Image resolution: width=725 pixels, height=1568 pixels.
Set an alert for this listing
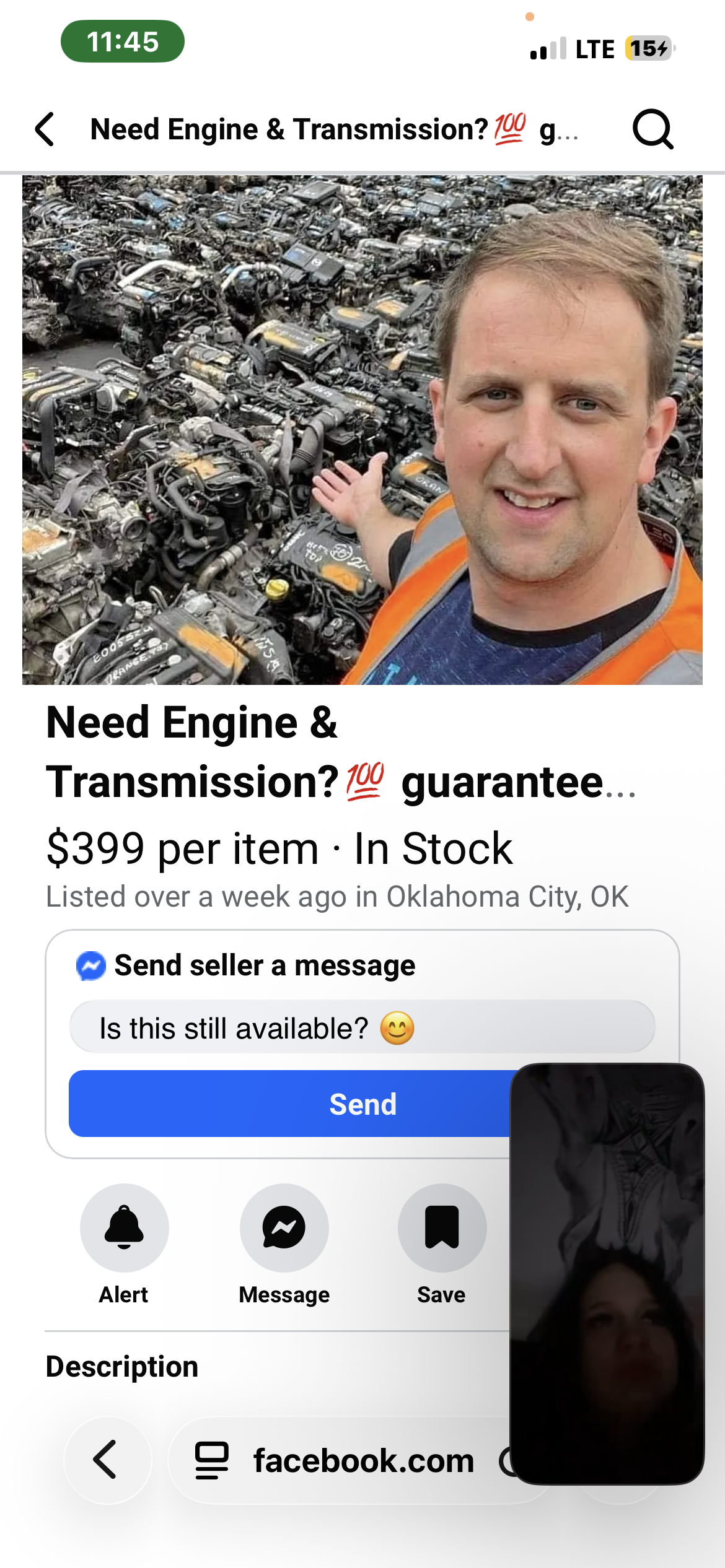pyautogui.click(x=124, y=1228)
